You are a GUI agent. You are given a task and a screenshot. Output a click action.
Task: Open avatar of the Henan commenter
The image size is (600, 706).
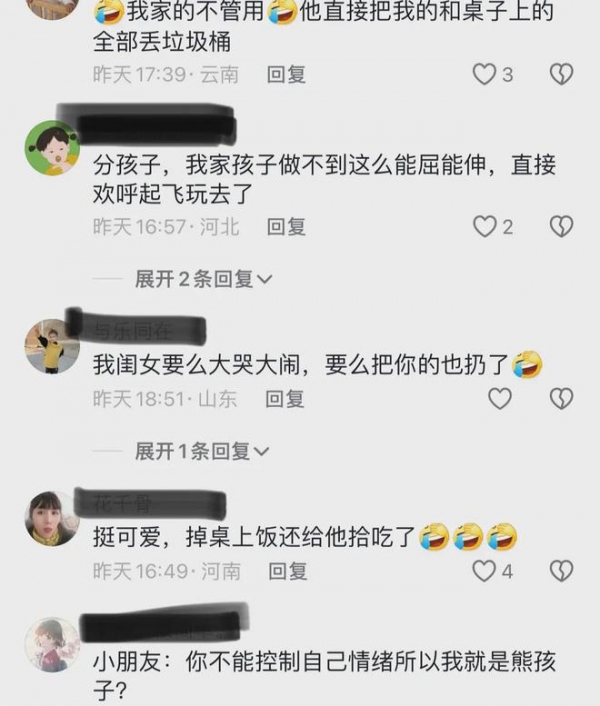pyautogui.click(x=52, y=518)
